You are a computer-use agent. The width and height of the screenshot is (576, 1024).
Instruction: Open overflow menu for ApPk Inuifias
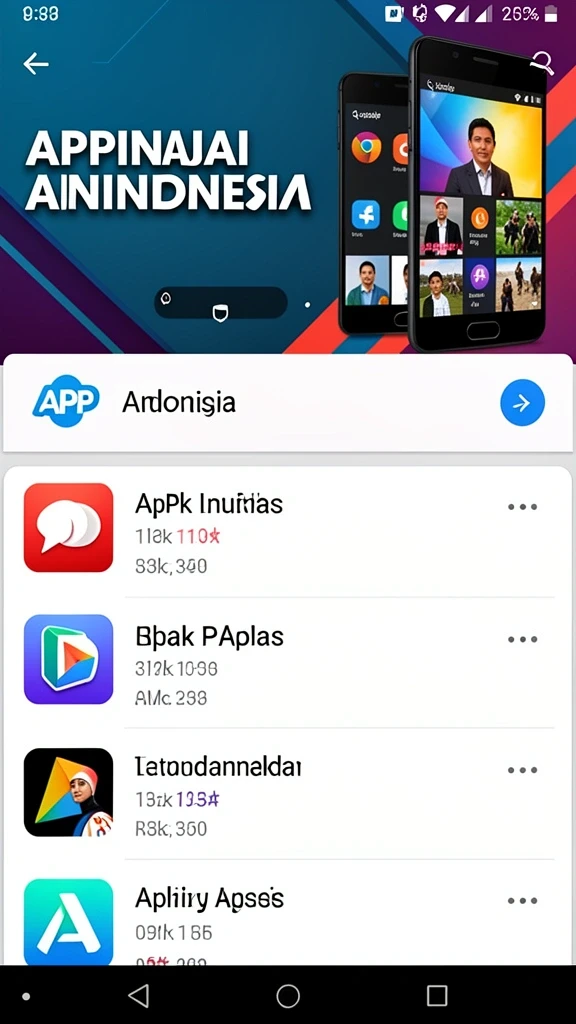click(522, 507)
